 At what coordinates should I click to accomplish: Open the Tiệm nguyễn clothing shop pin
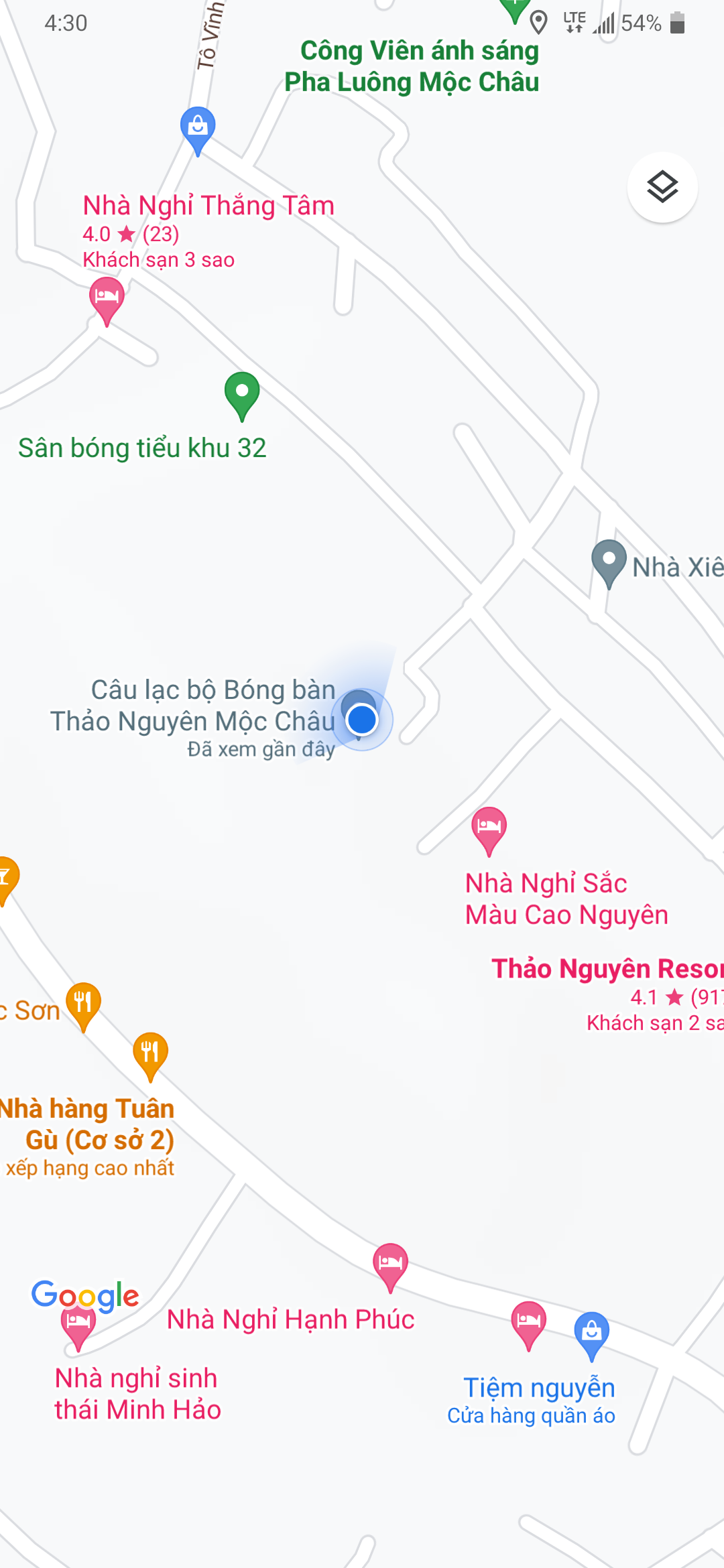tap(591, 1333)
